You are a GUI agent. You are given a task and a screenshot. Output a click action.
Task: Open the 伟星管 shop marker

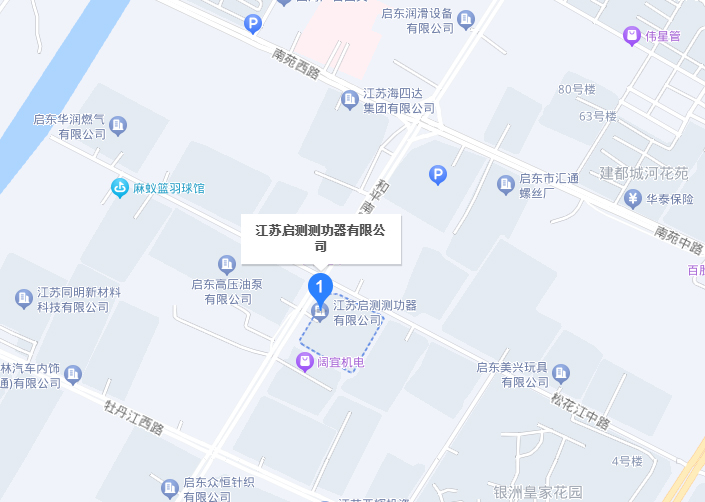632,36
